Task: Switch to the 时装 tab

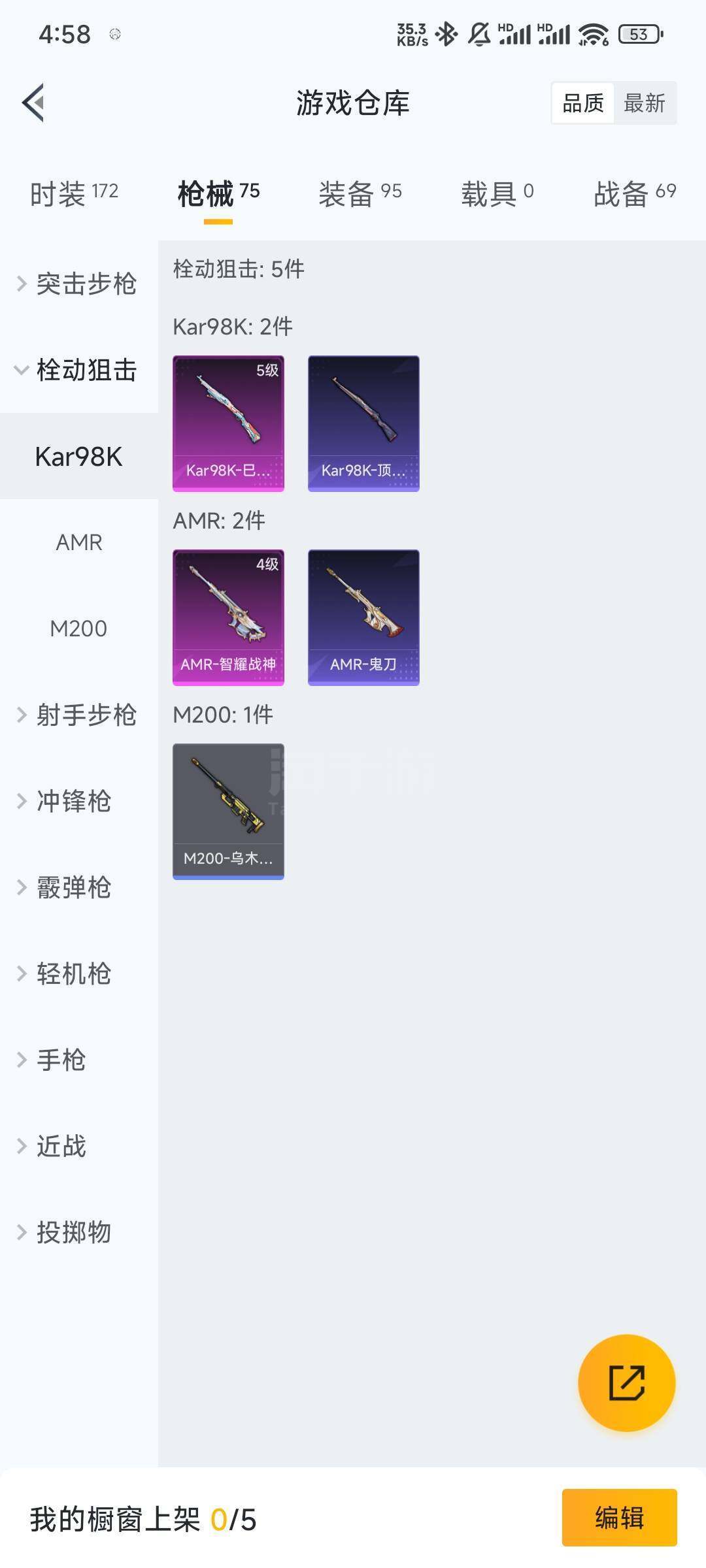Action: point(74,193)
